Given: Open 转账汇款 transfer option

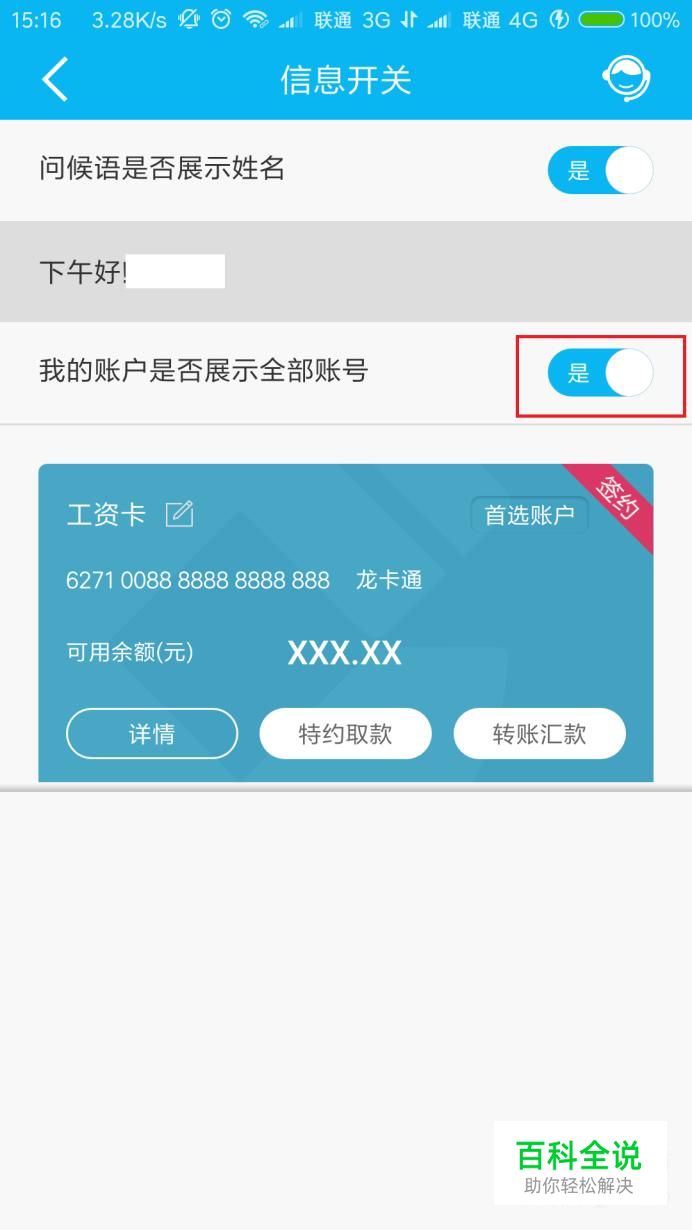Looking at the screenshot, I should pyautogui.click(x=539, y=734).
